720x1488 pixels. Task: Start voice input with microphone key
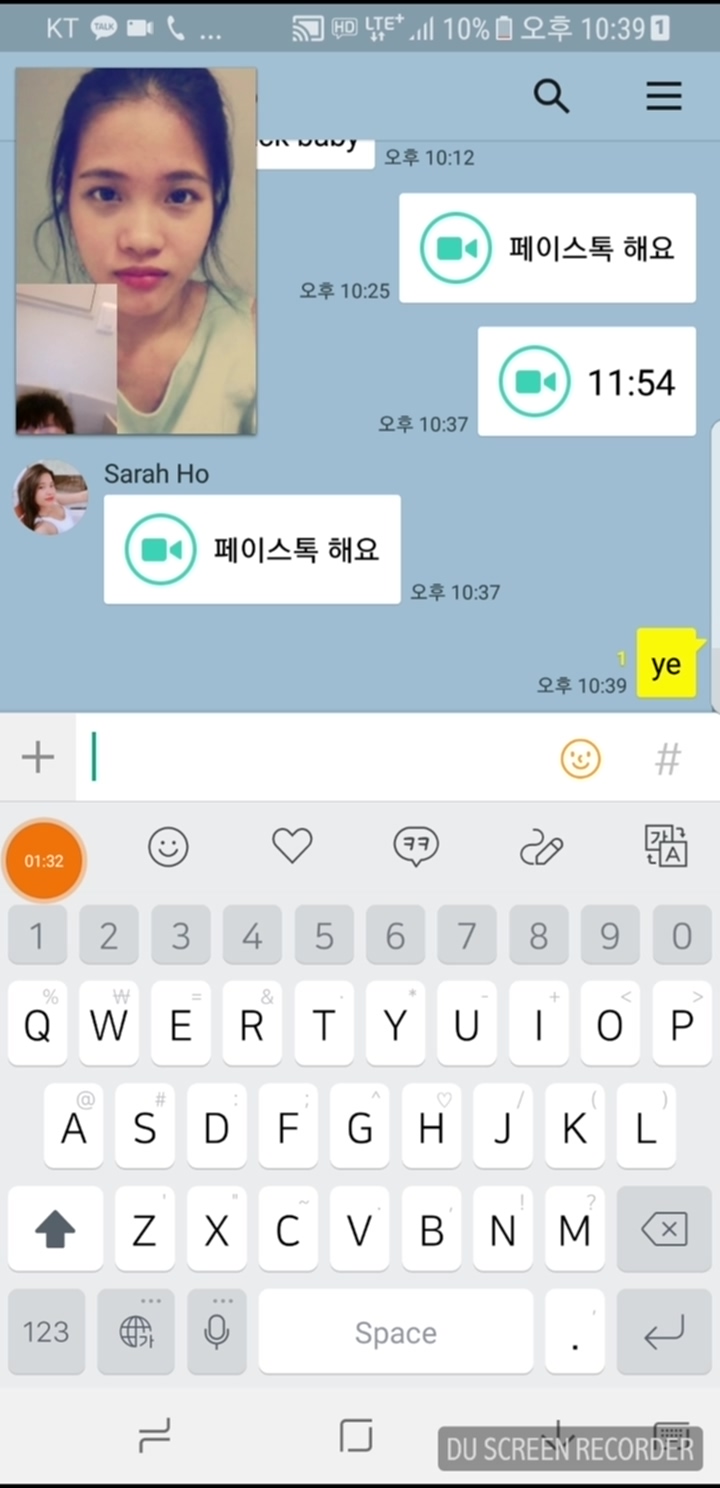tap(217, 1331)
